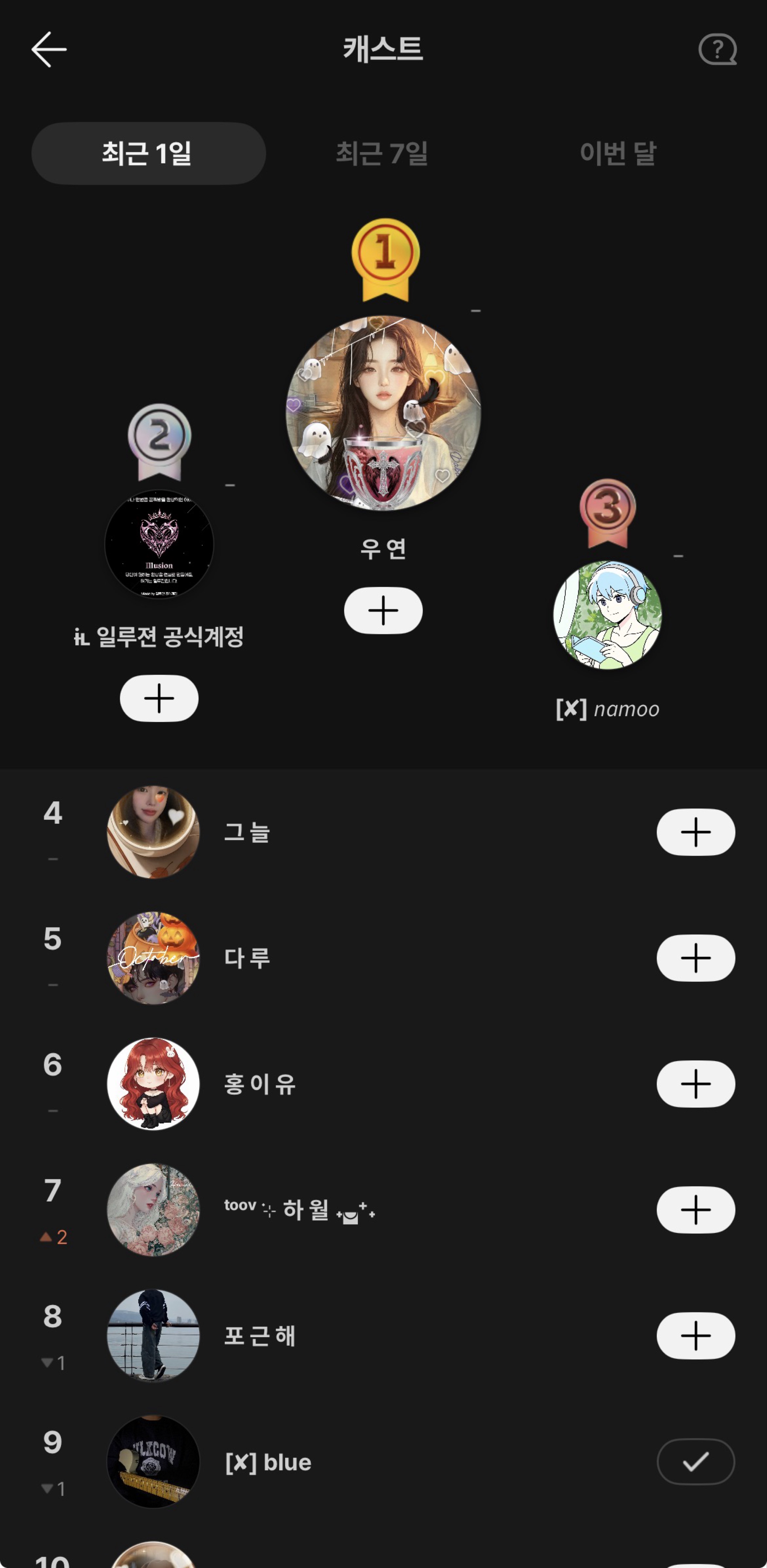Follow 다루 with the plus button

pyautogui.click(x=695, y=958)
